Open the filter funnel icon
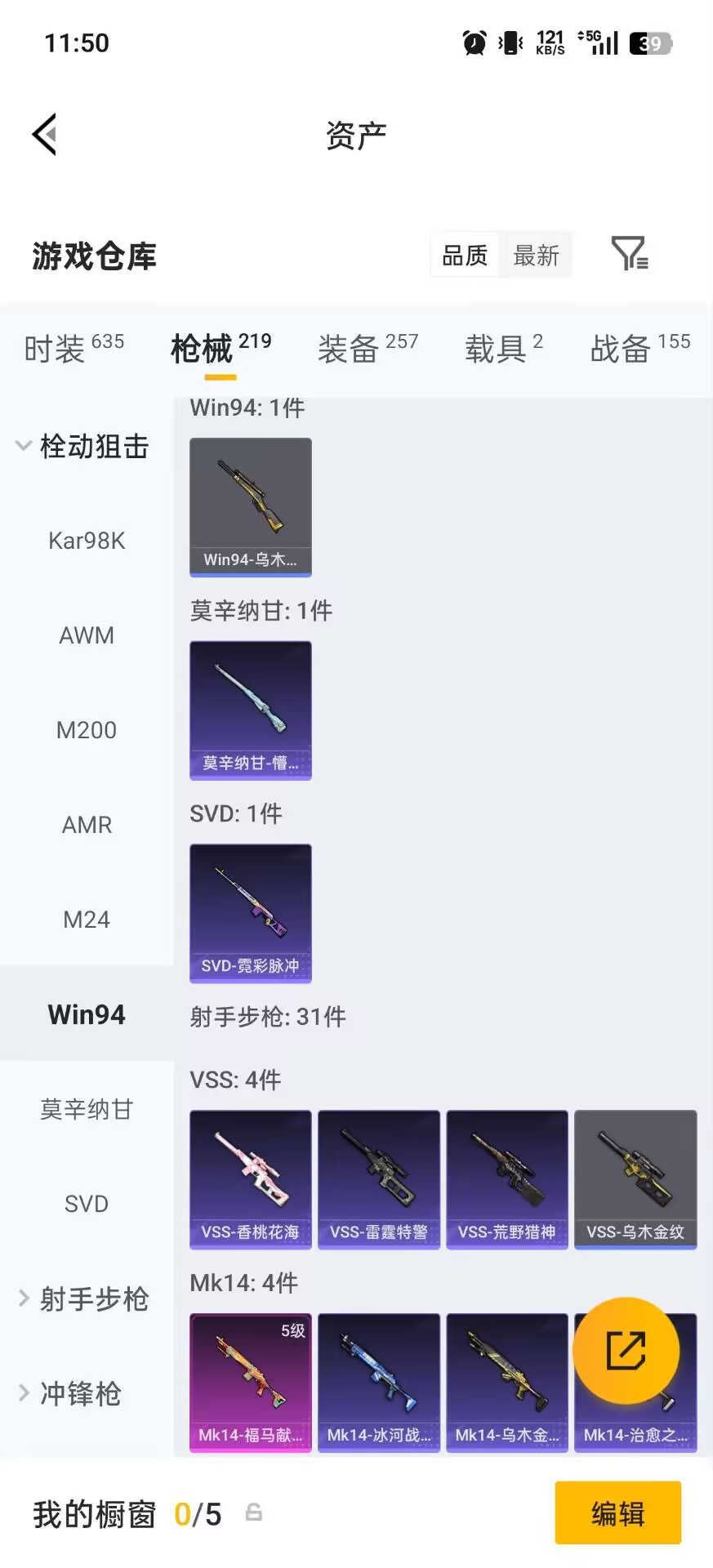 (x=629, y=254)
